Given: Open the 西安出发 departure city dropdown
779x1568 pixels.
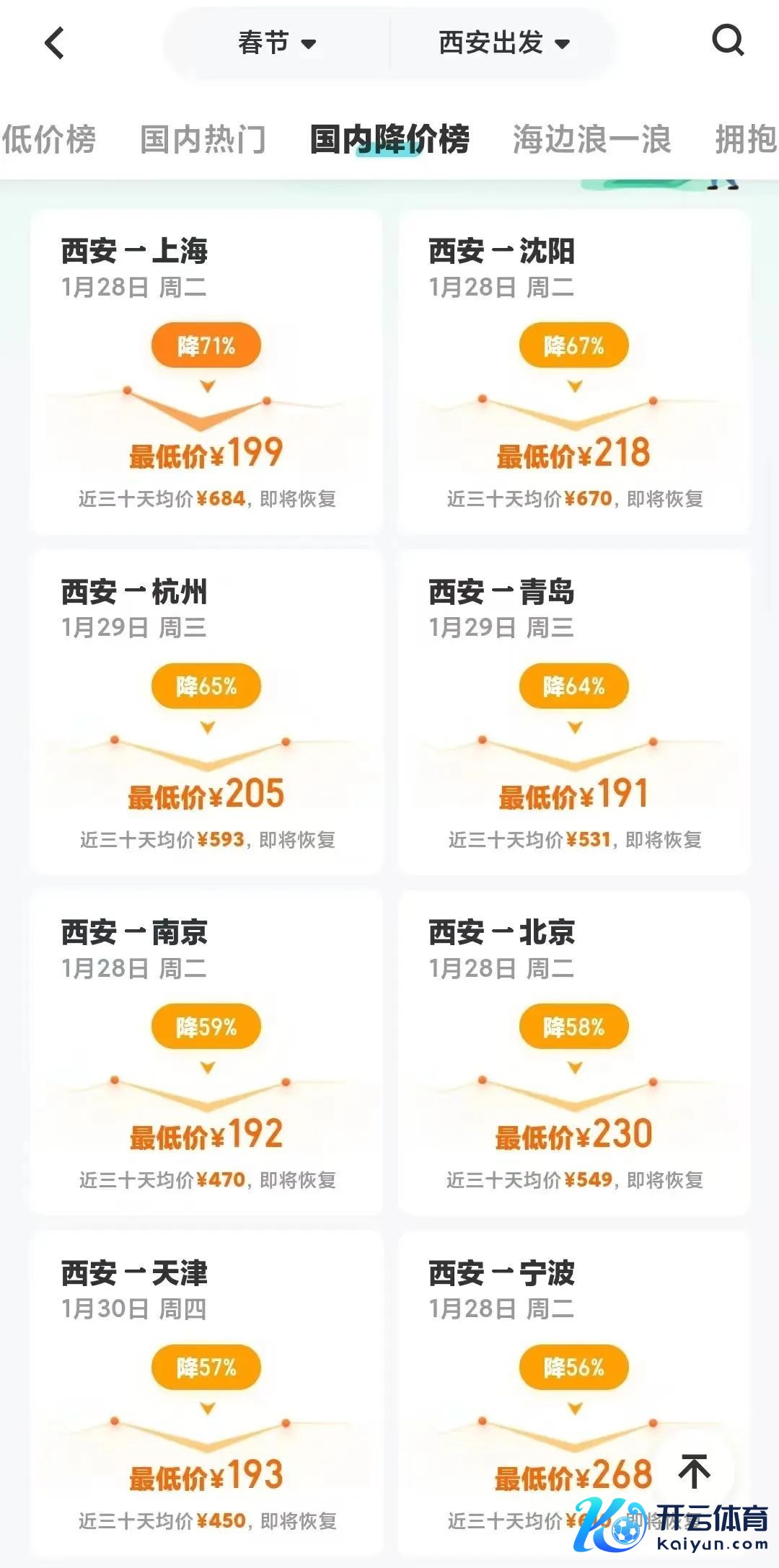Looking at the screenshot, I should [504, 43].
